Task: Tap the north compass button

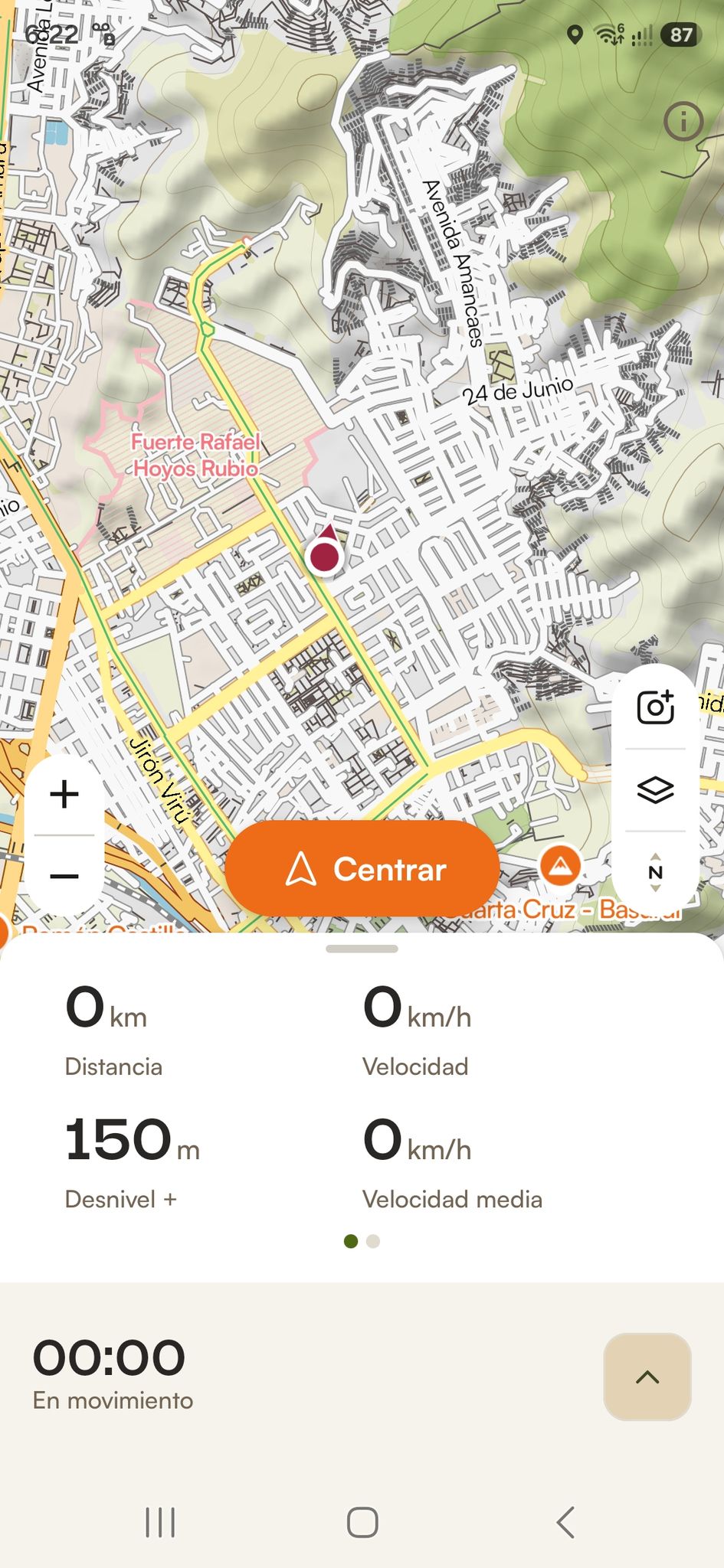Action: tap(656, 872)
